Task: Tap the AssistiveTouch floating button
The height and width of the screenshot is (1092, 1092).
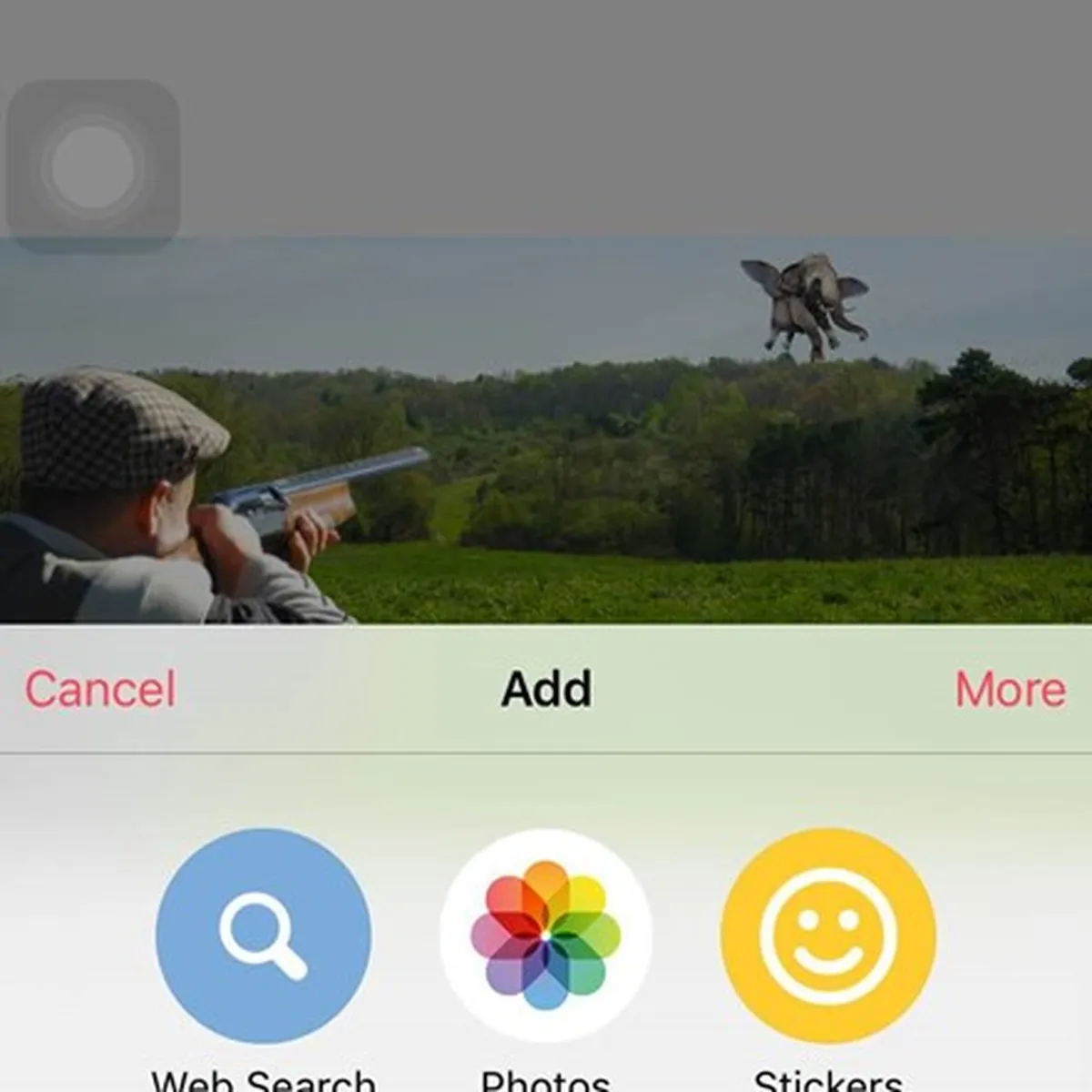Action: click(93, 167)
